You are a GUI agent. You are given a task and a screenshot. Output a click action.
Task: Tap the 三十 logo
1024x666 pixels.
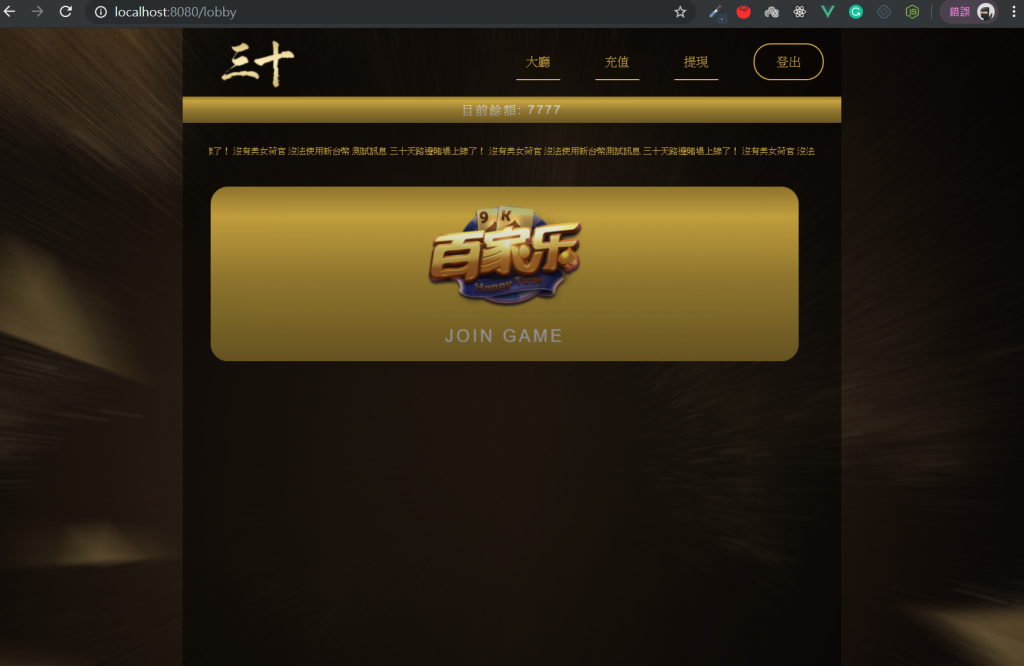pyautogui.click(x=257, y=64)
